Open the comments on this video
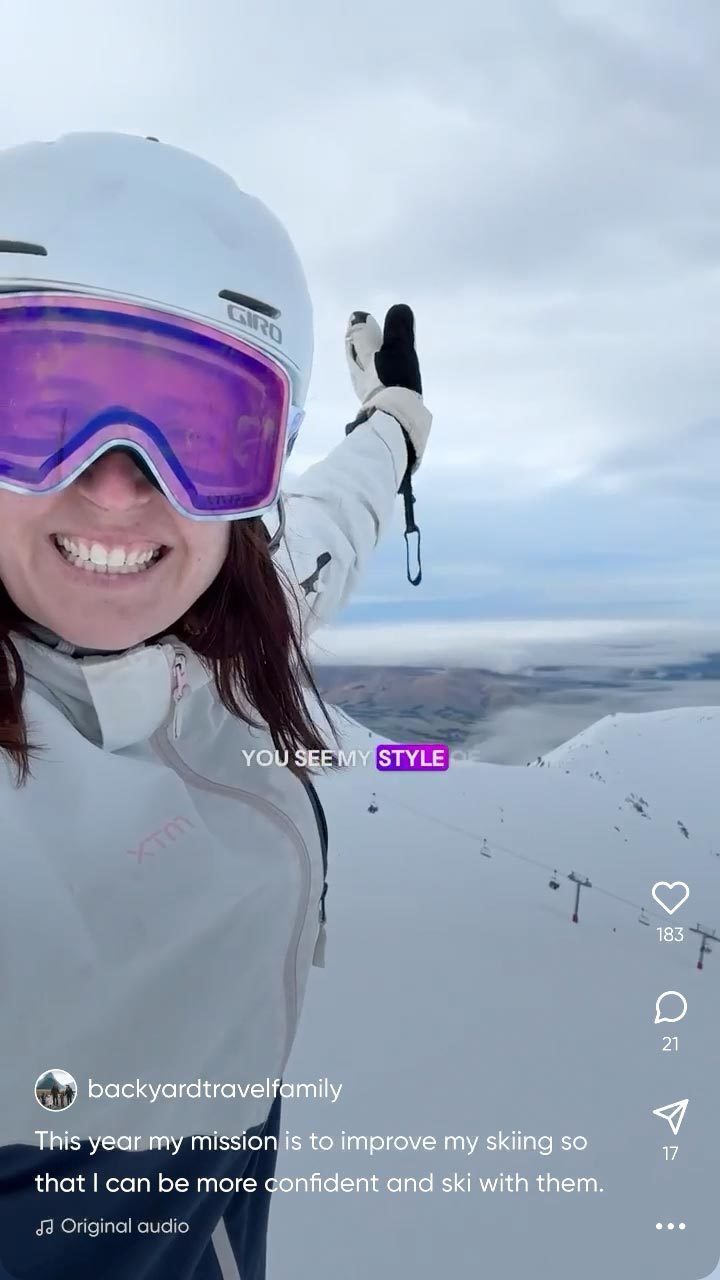 670,1007
